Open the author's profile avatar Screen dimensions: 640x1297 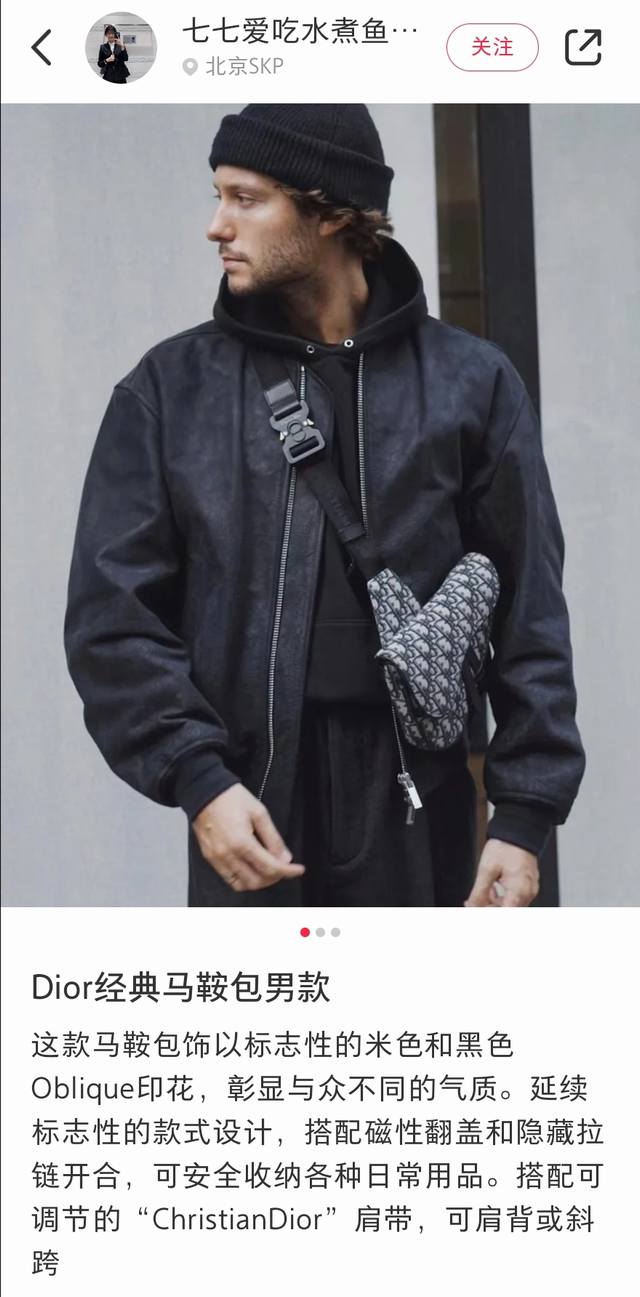click(121, 48)
